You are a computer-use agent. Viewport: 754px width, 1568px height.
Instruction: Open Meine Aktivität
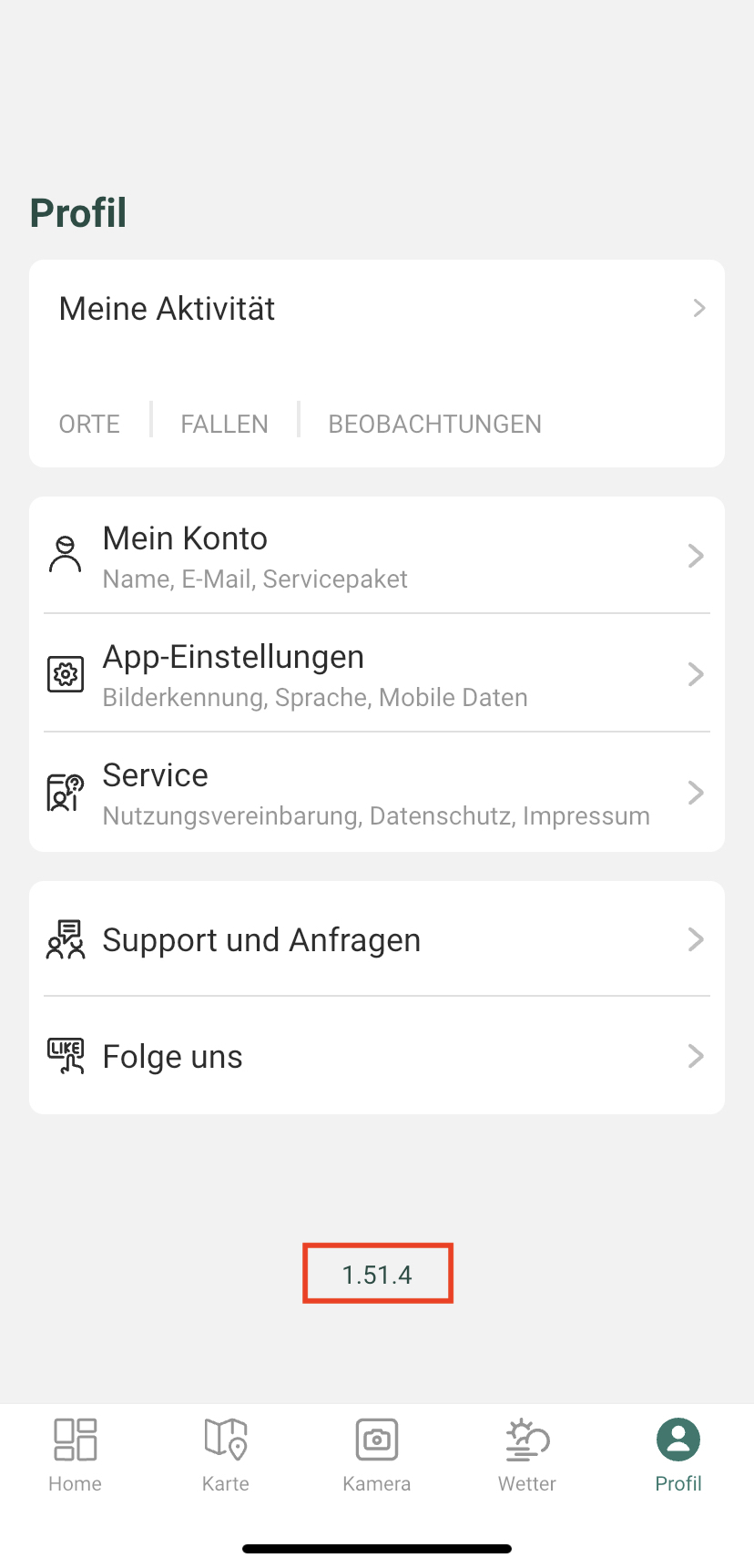377,309
